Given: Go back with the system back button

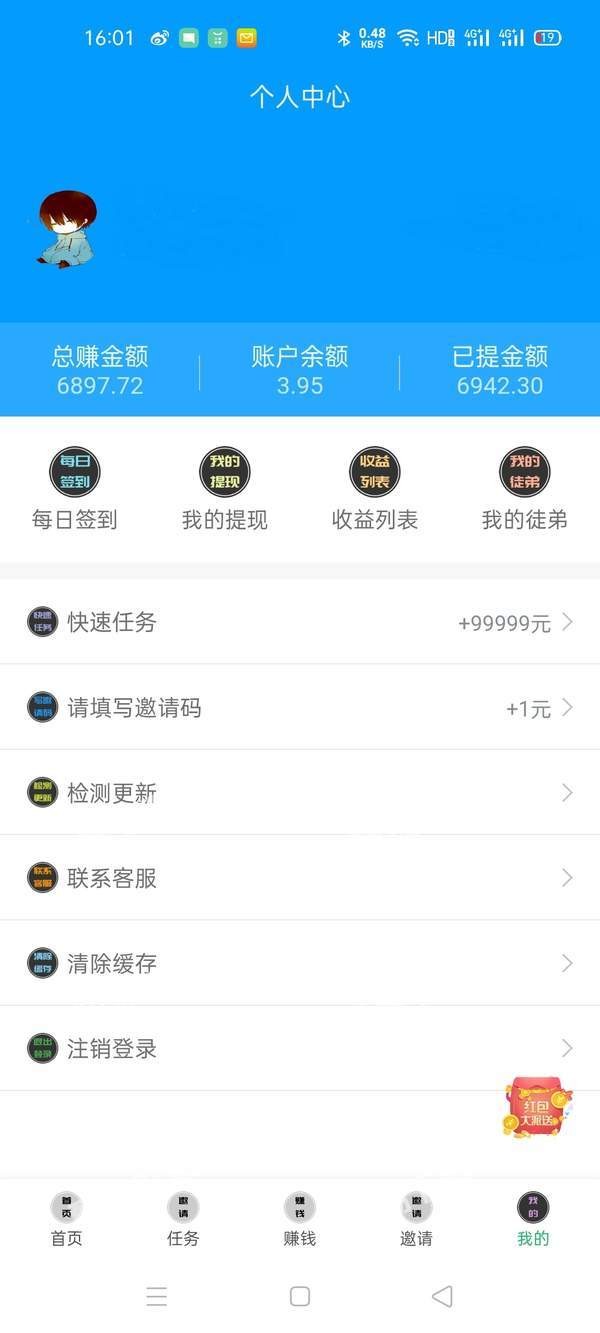Looking at the screenshot, I should (x=442, y=1297).
